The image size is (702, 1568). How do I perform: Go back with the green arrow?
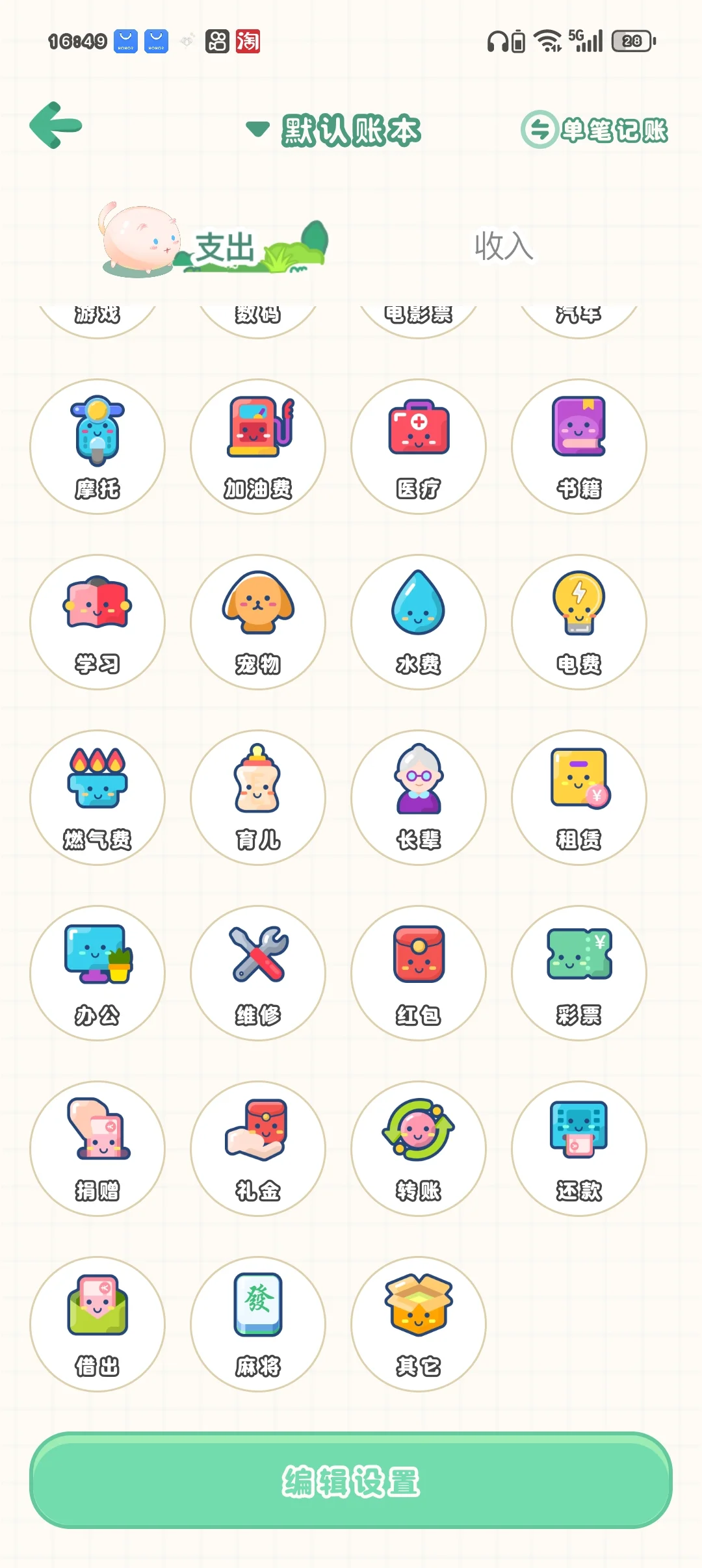pyautogui.click(x=56, y=125)
